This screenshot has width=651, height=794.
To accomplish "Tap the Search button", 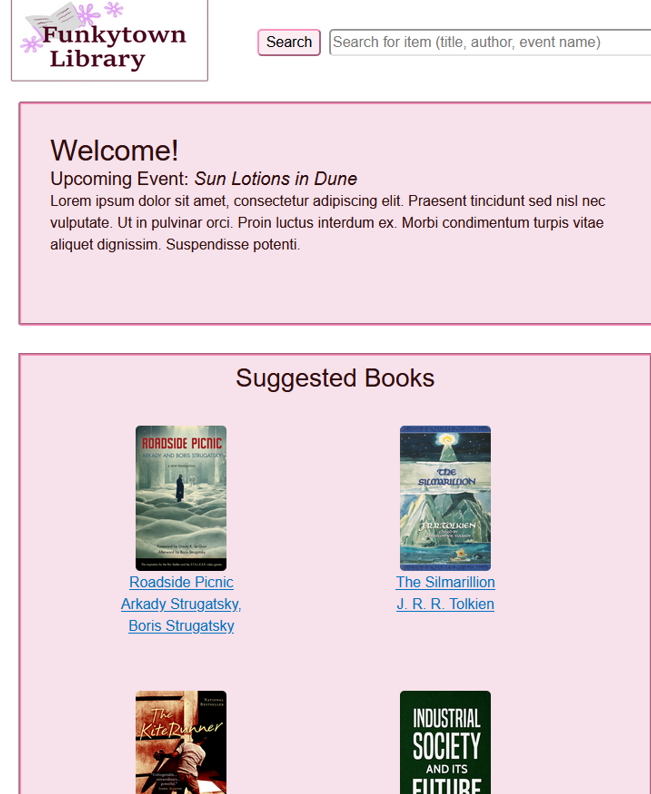I will point(289,42).
